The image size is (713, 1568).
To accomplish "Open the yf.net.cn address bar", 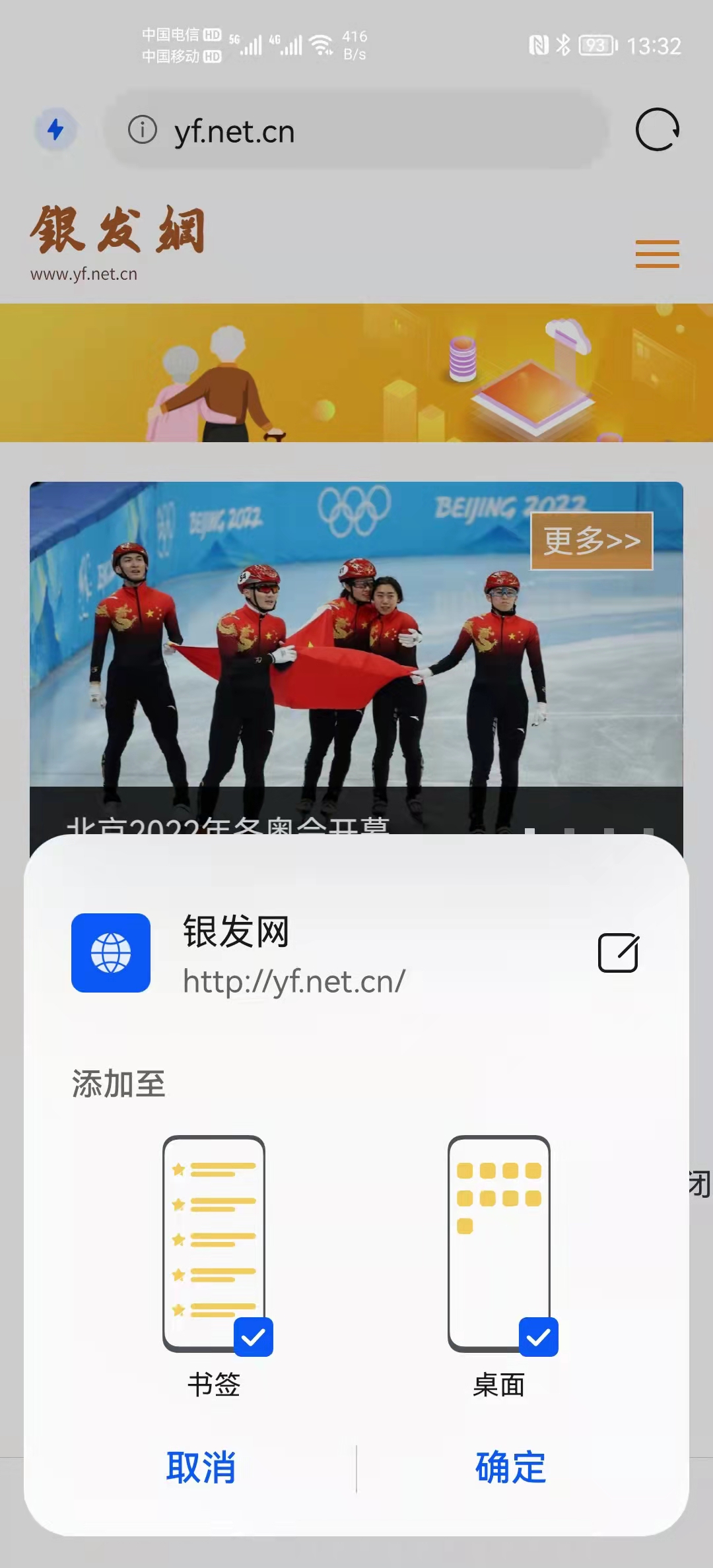I will (x=356, y=130).
